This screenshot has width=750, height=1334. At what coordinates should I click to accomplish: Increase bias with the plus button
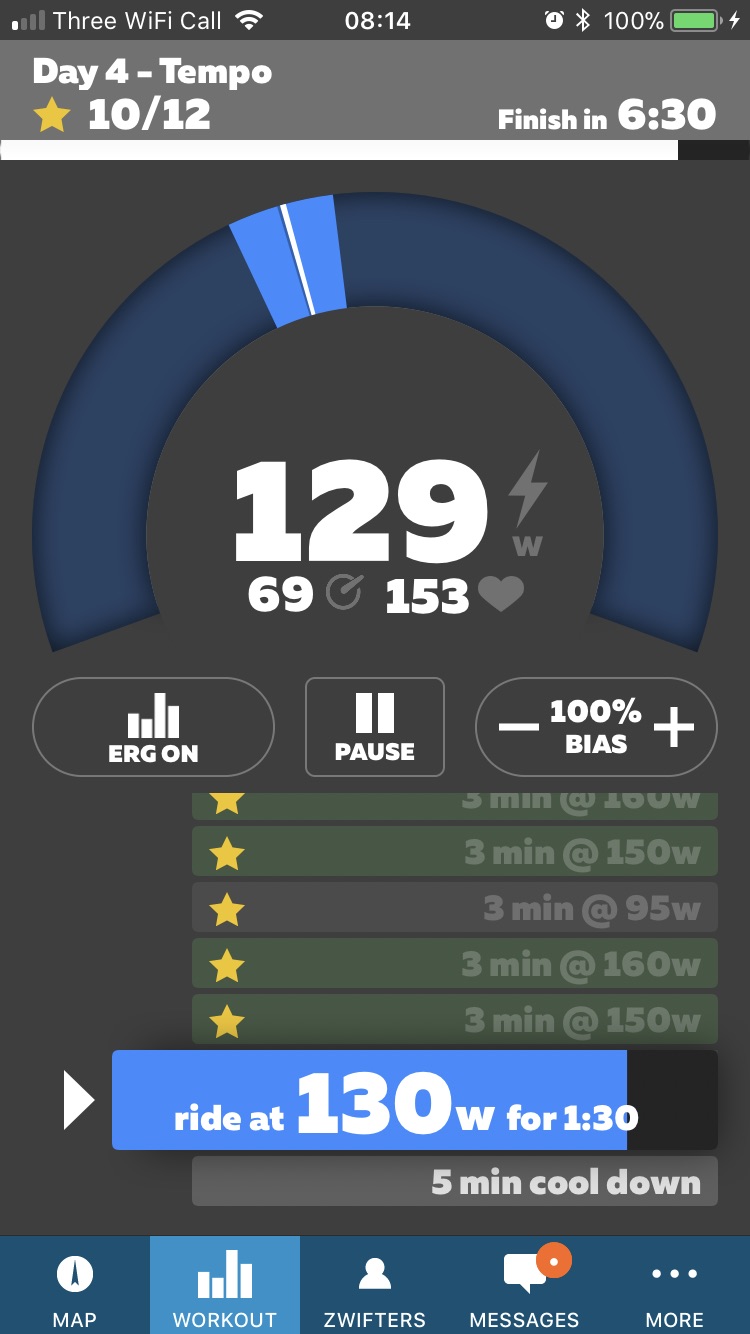(673, 727)
